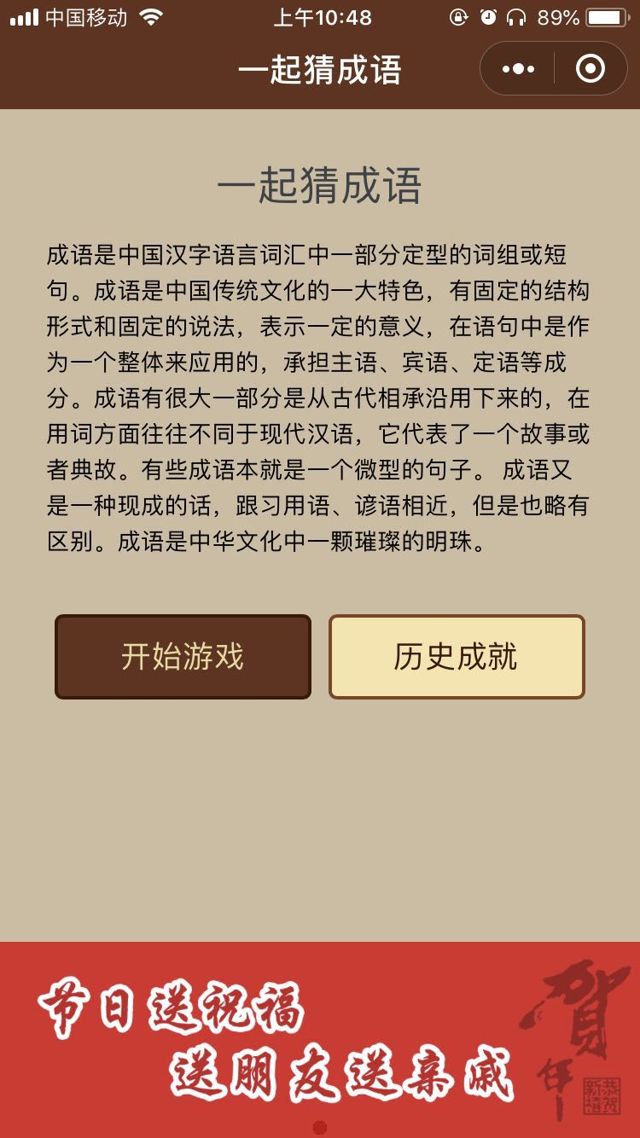Open the mini program more options menu
This screenshot has height=1138, width=640.
(x=518, y=69)
